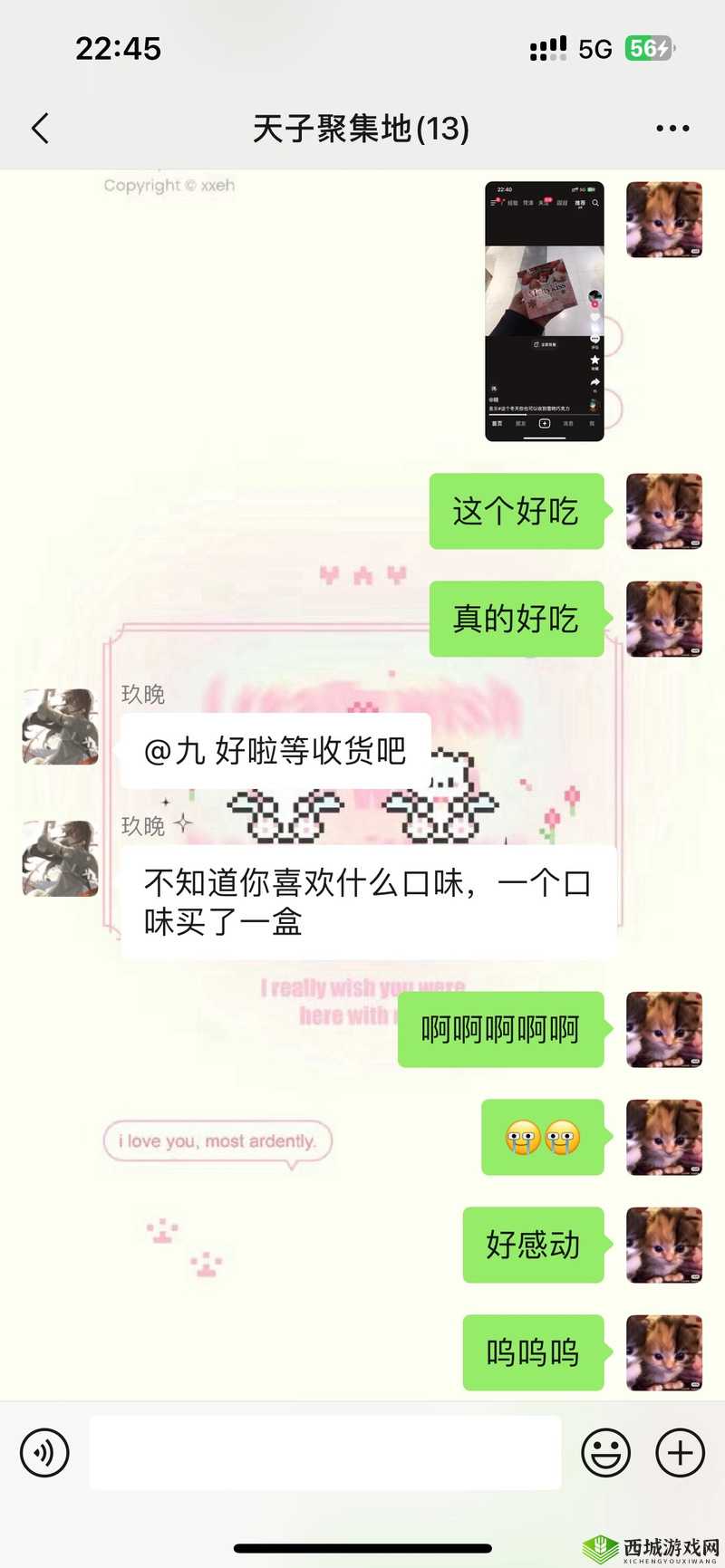Tap the back arrow to leave the chat

[38, 129]
